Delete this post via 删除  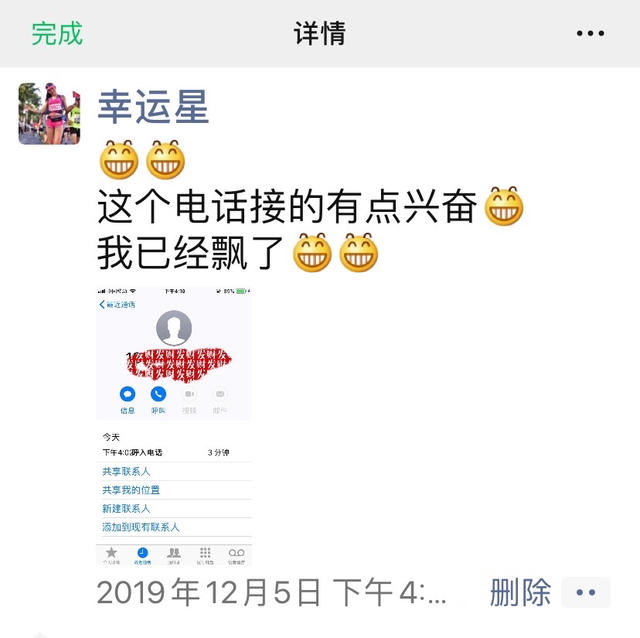point(520,592)
